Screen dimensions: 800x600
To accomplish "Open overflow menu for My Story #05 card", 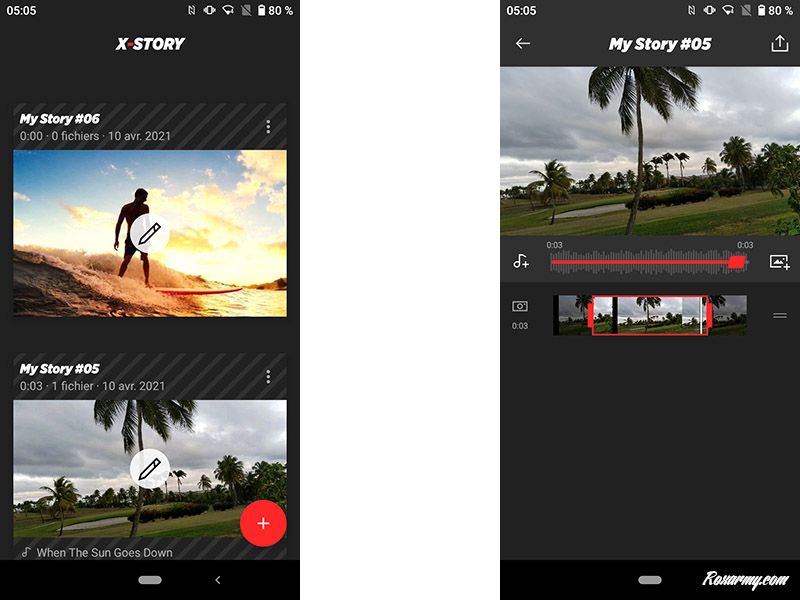I will [268, 377].
